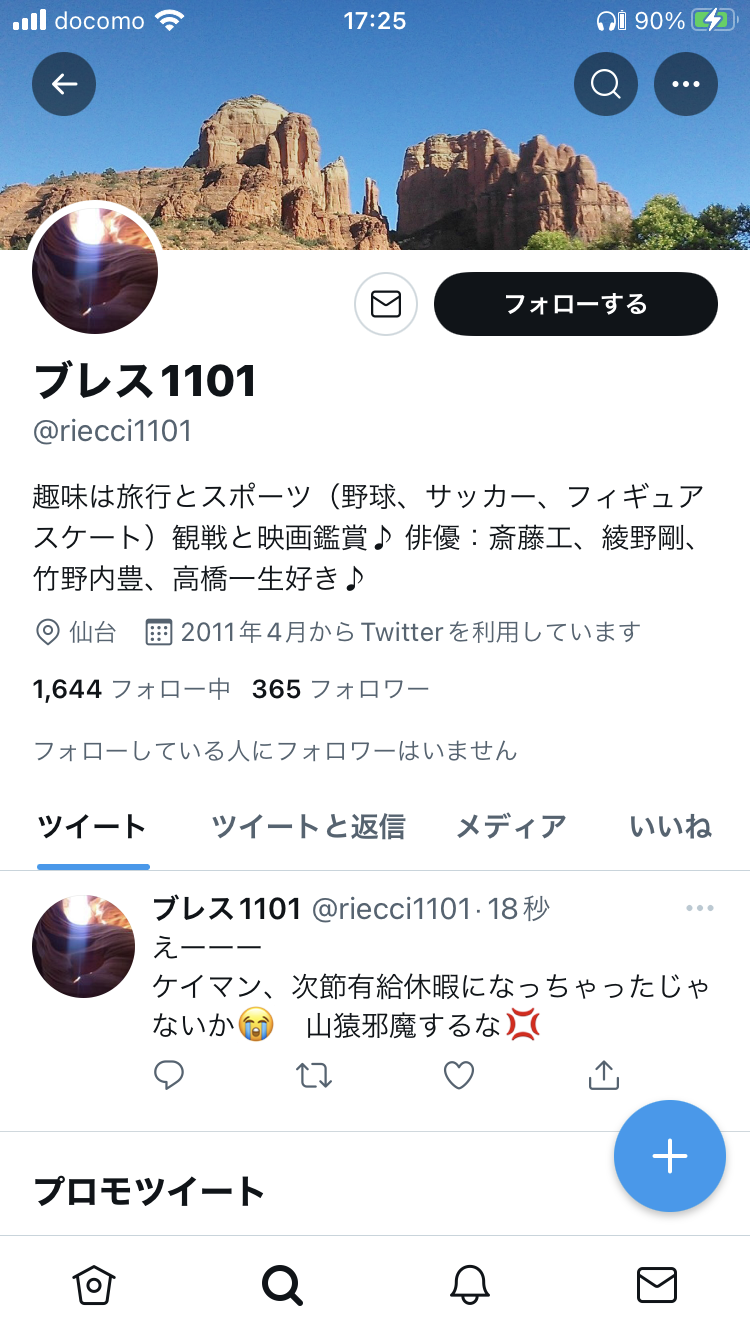The height and width of the screenshot is (1334, 750).
Task: Send a direct message to ブレス1101
Action: click(386, 304)
